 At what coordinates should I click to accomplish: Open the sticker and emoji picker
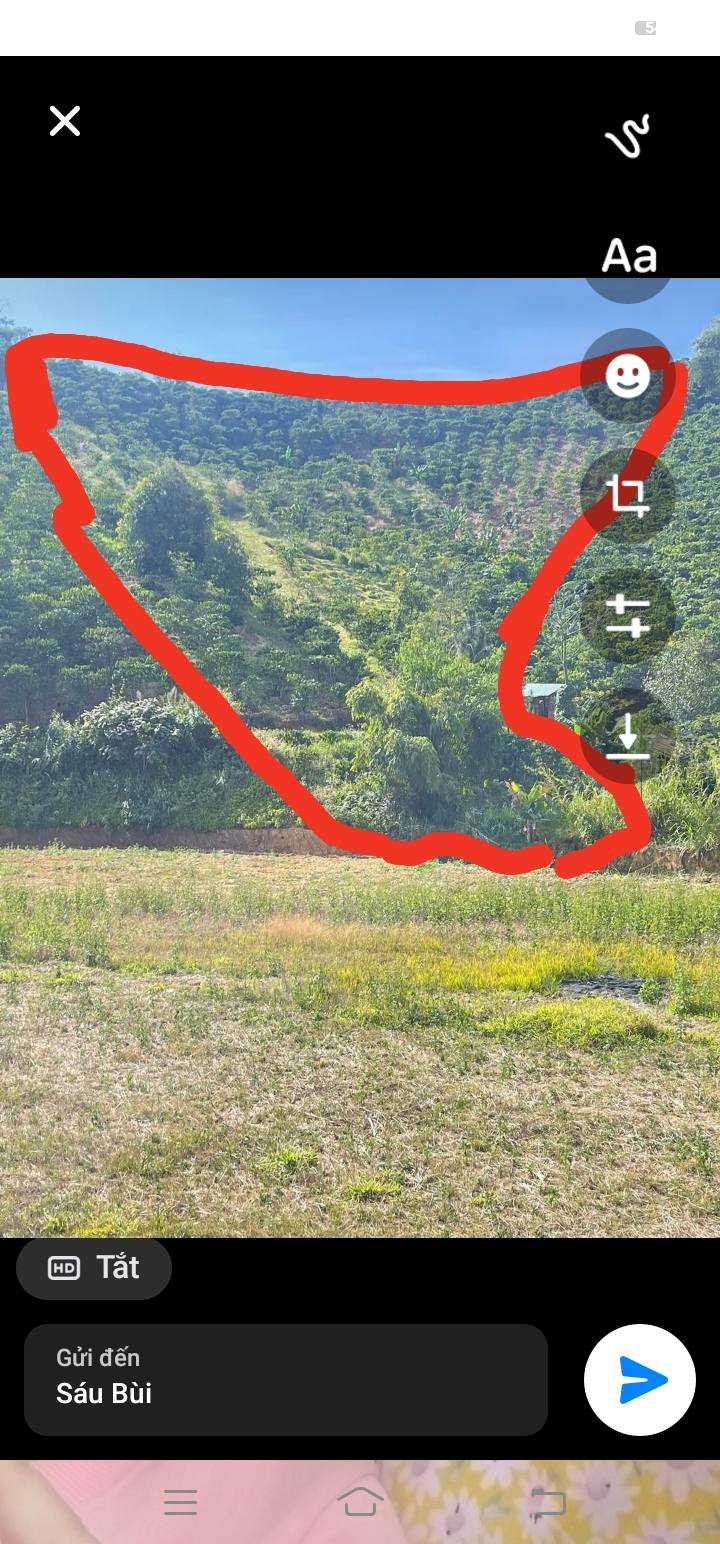(x=628, y=376)
